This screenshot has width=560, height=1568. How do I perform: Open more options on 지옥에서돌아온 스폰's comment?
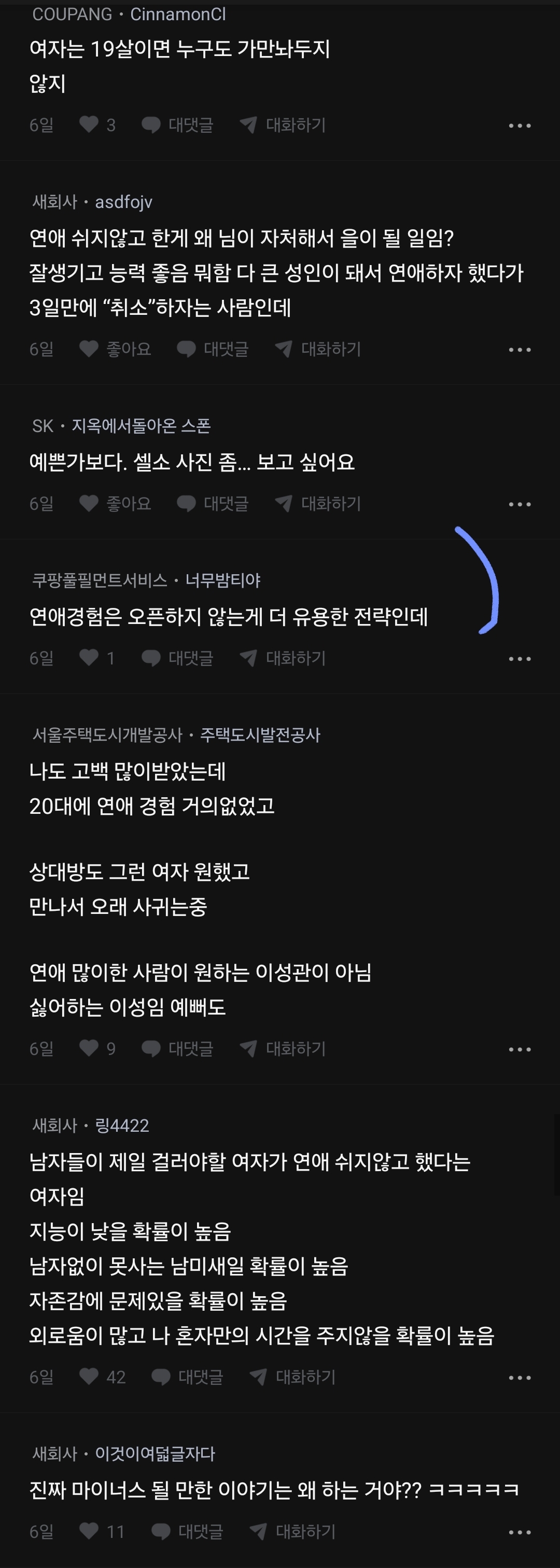tap(519, 504)
